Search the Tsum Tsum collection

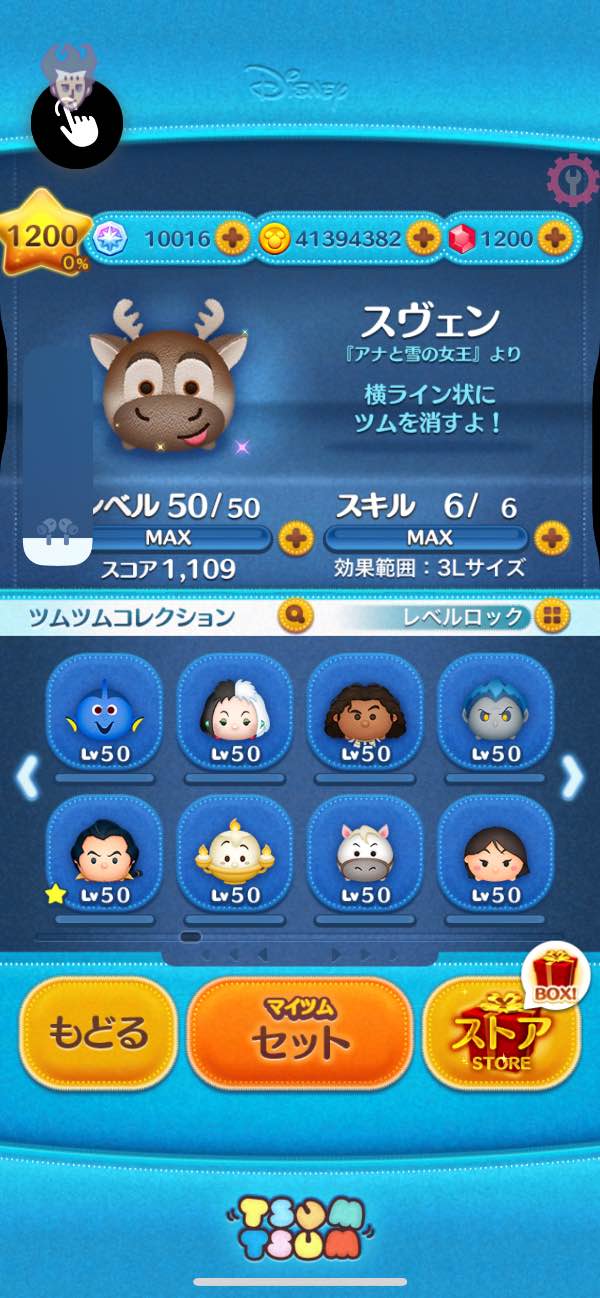coord(297,615)
